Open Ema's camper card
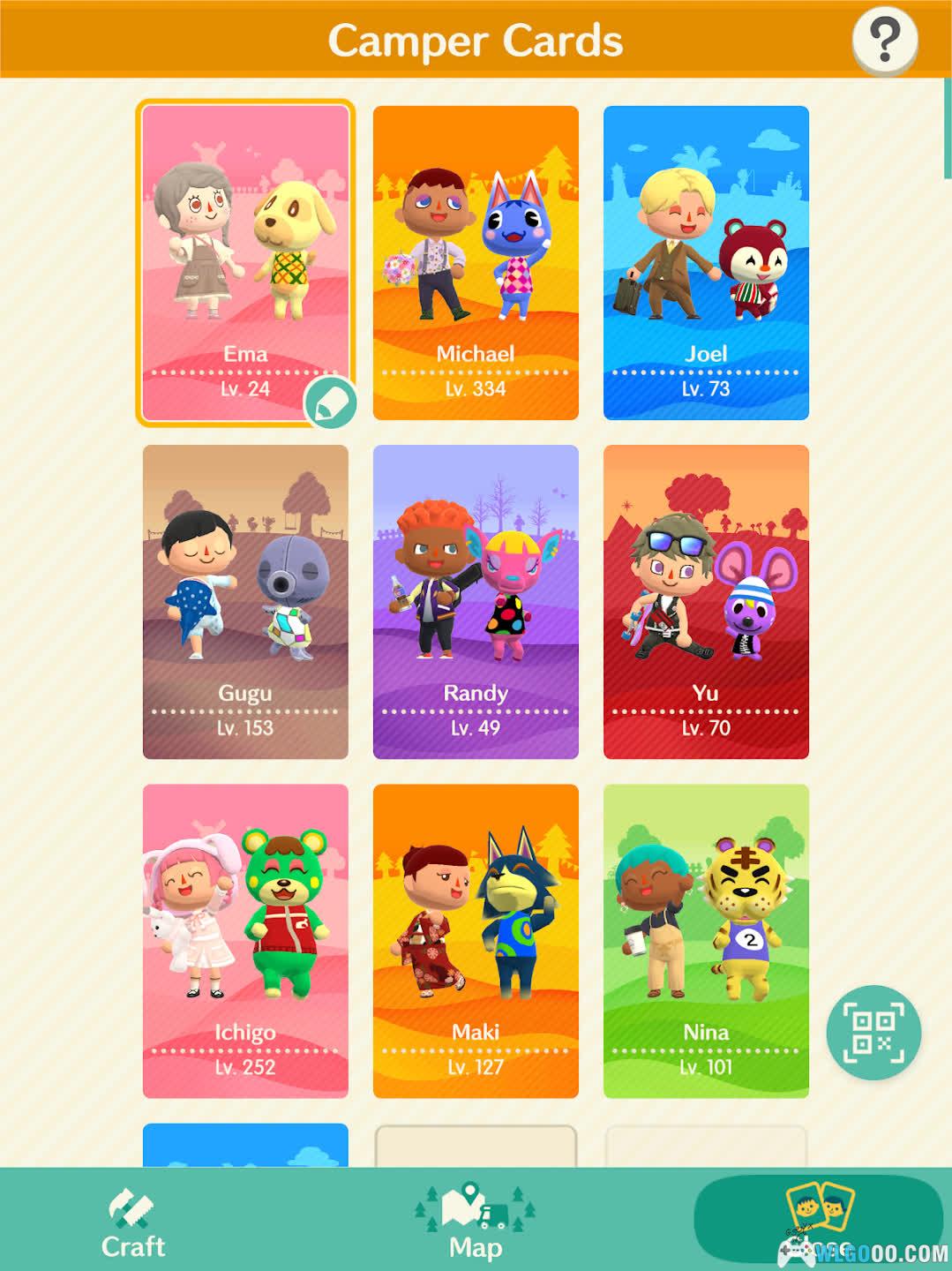 pyautogui.click(x=245, y=262)
